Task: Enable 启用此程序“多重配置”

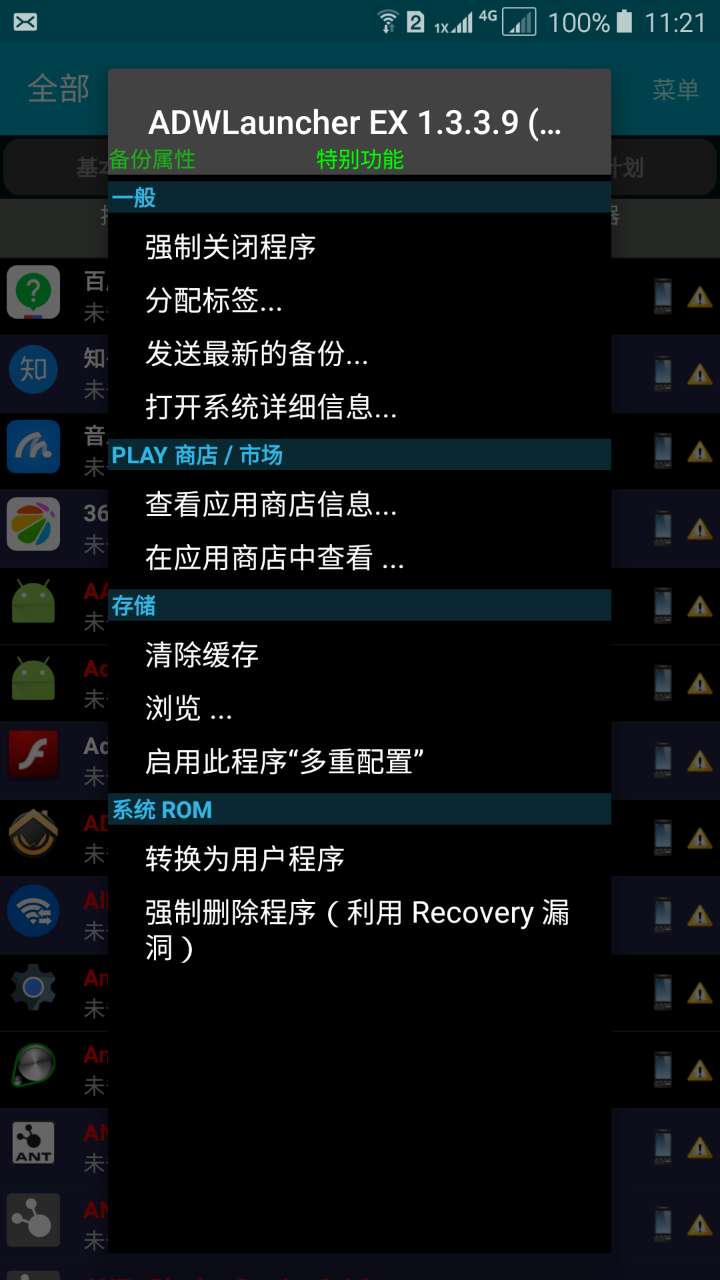Action: [285, 762]
